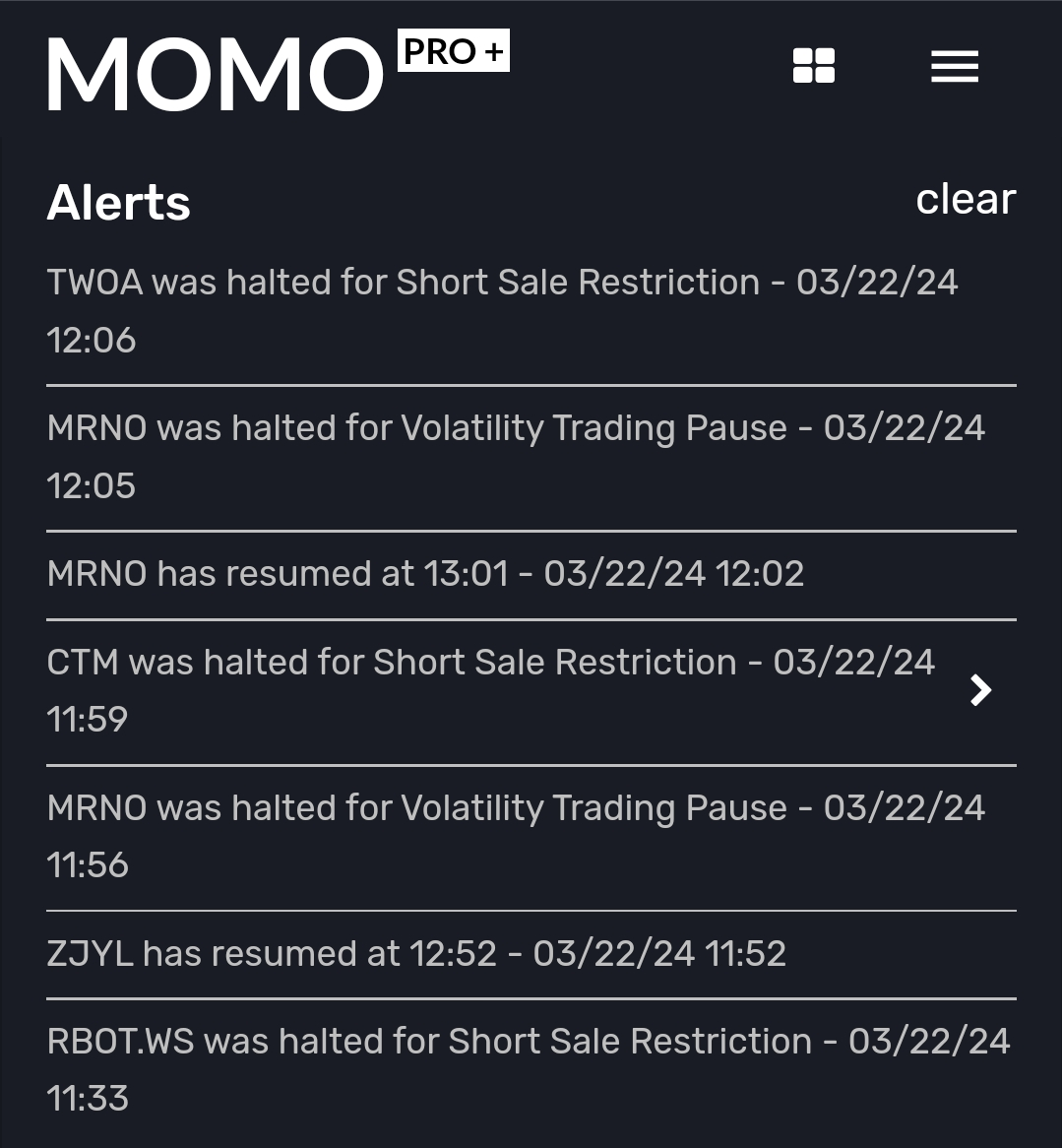Open the MRNO halt alert from 12:05
Viewport: 1062px width, 1148px height.
tap(516, 456)
